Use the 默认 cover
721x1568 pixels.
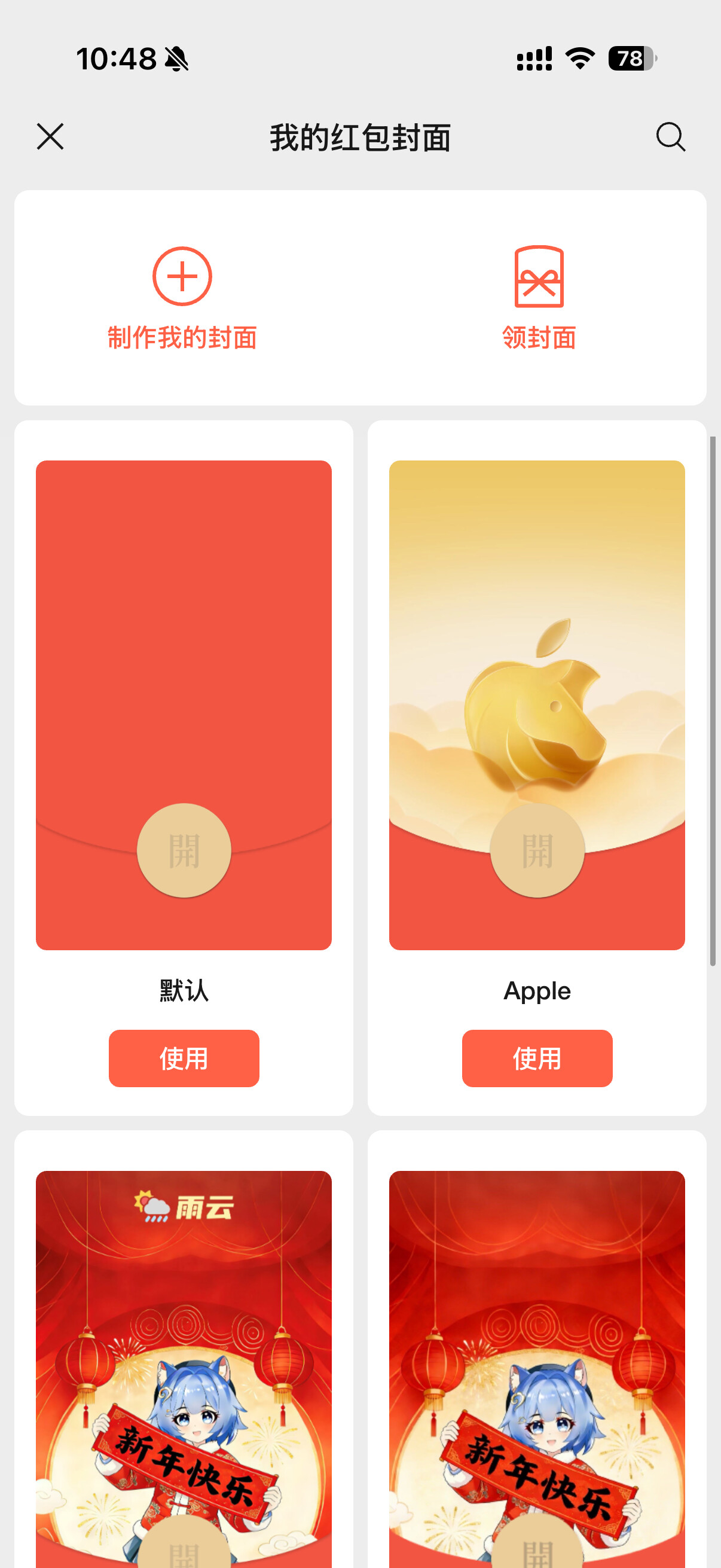pyautogui.click(x=184, y=1058)
